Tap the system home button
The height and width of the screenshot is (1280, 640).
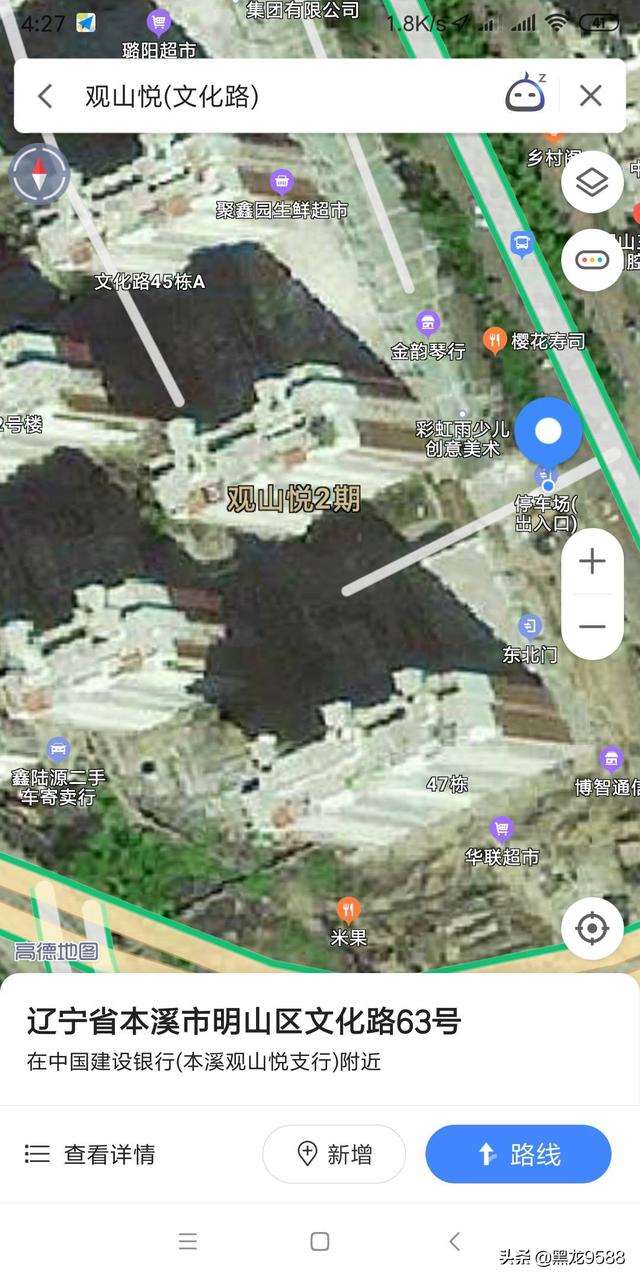point(320,1241)
